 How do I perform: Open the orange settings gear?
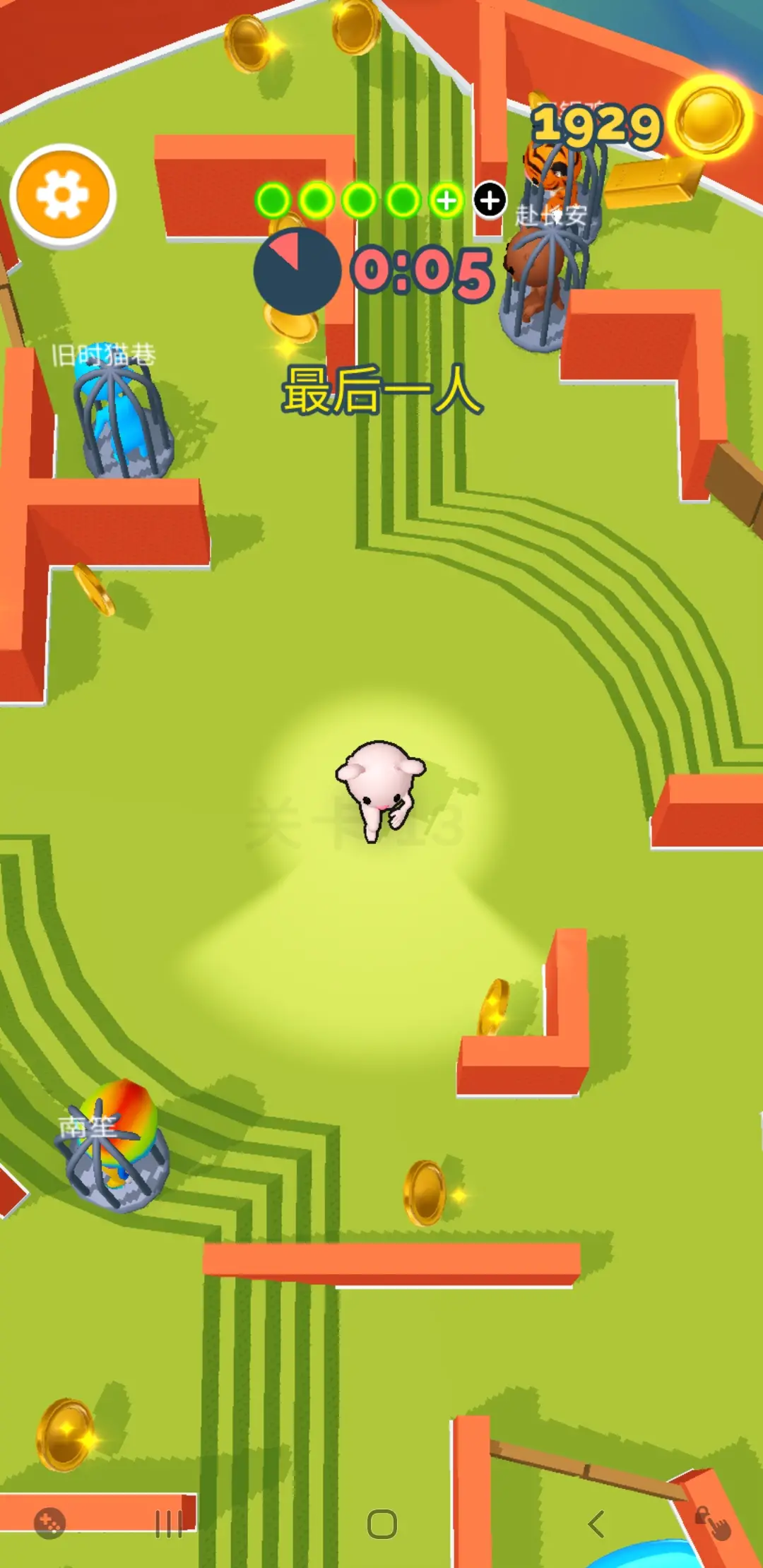tap(62, 194)
